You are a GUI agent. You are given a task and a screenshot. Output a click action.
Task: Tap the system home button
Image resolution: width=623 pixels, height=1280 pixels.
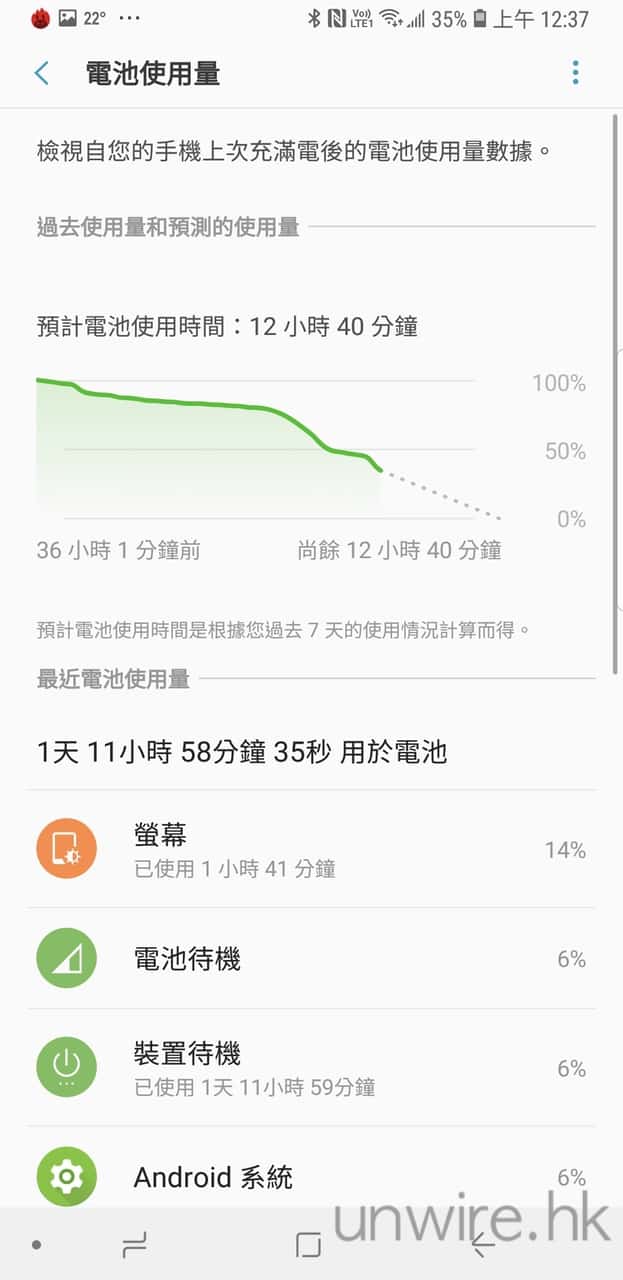pyautogui.click(x=309, y=1245)
